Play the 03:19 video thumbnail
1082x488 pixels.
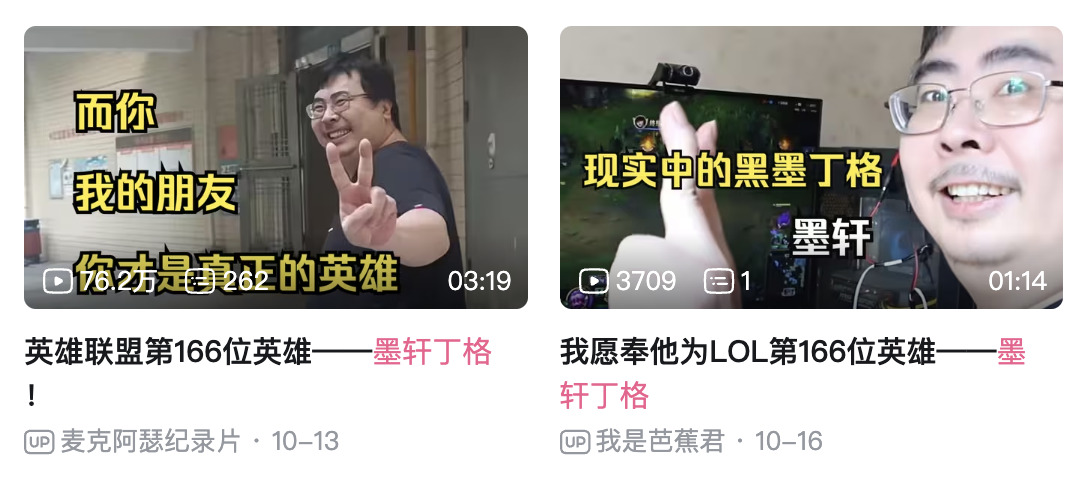[275, 167]
